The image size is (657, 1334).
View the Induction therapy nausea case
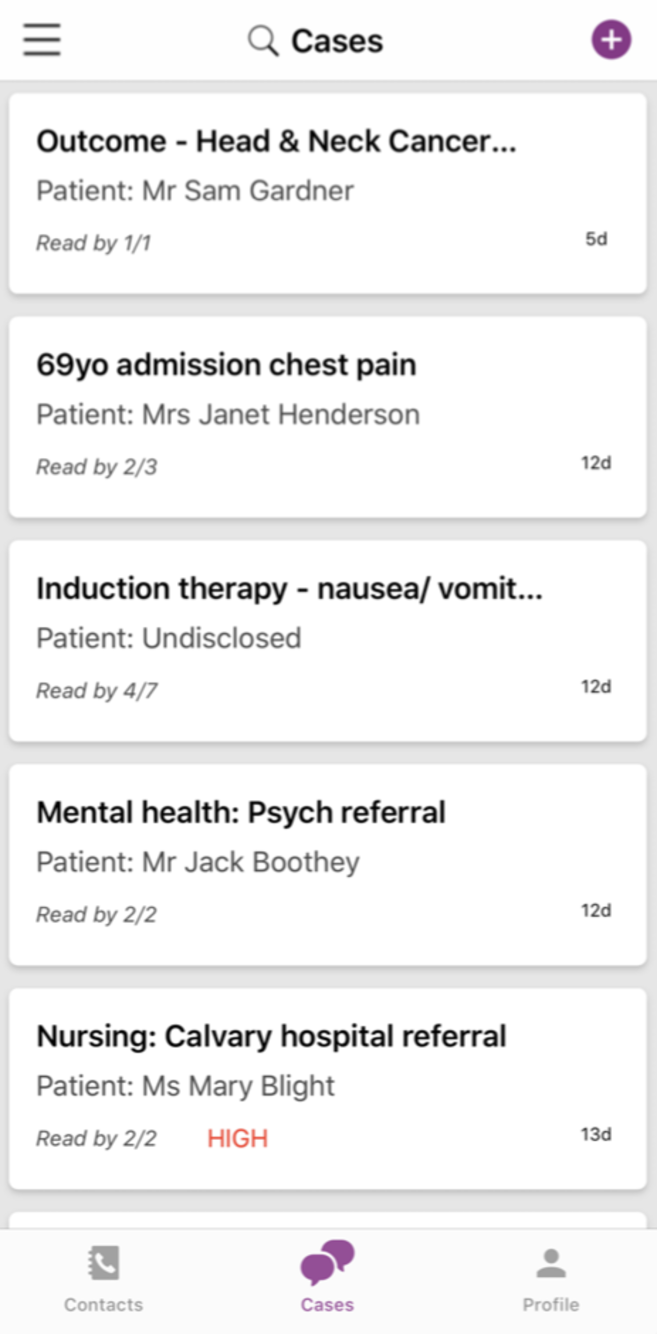click(328, 641)
